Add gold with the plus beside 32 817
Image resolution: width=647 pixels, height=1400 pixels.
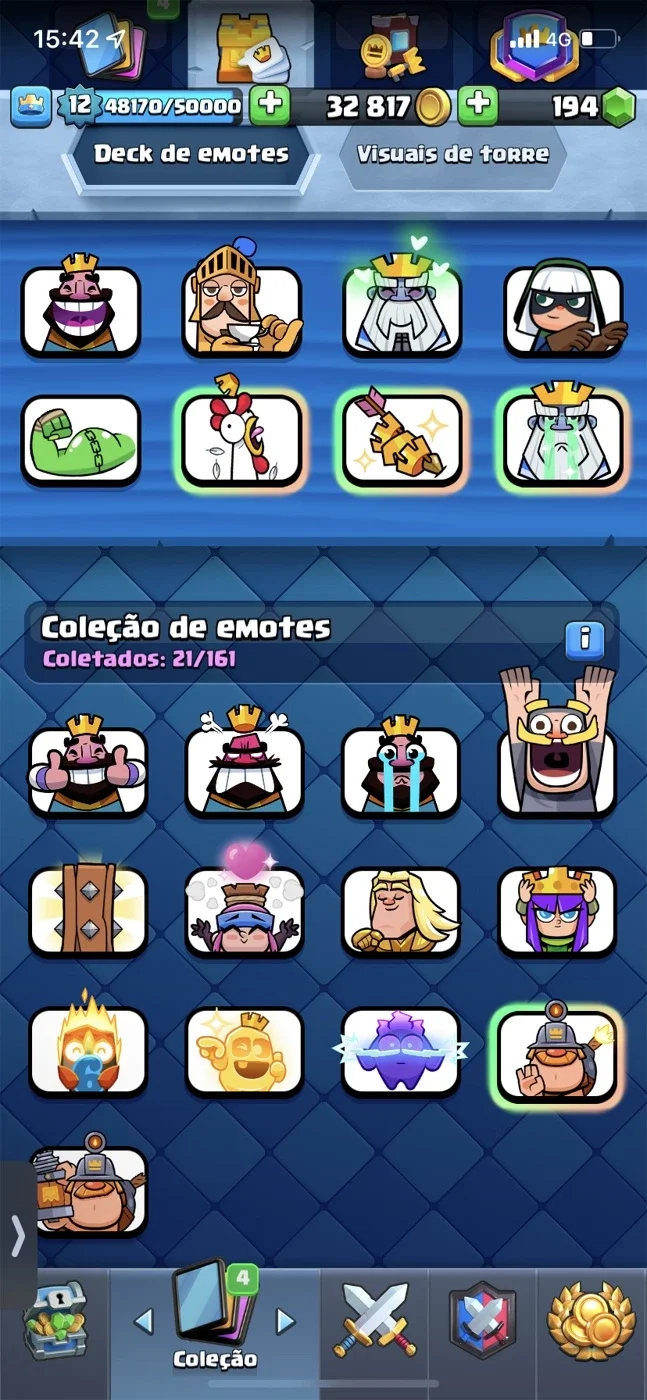coord(478,105)
